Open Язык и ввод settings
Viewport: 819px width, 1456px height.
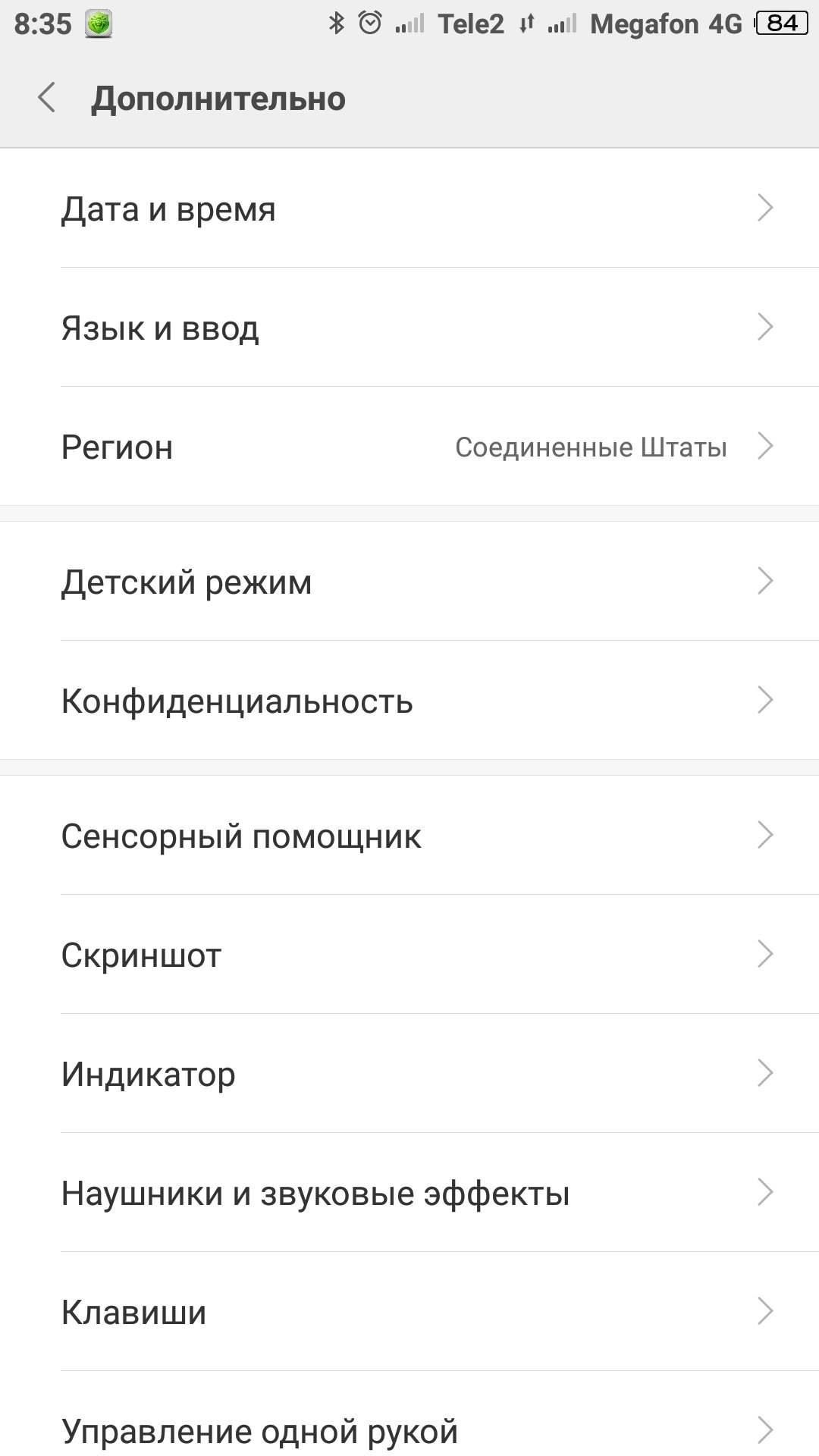[409, 327]
